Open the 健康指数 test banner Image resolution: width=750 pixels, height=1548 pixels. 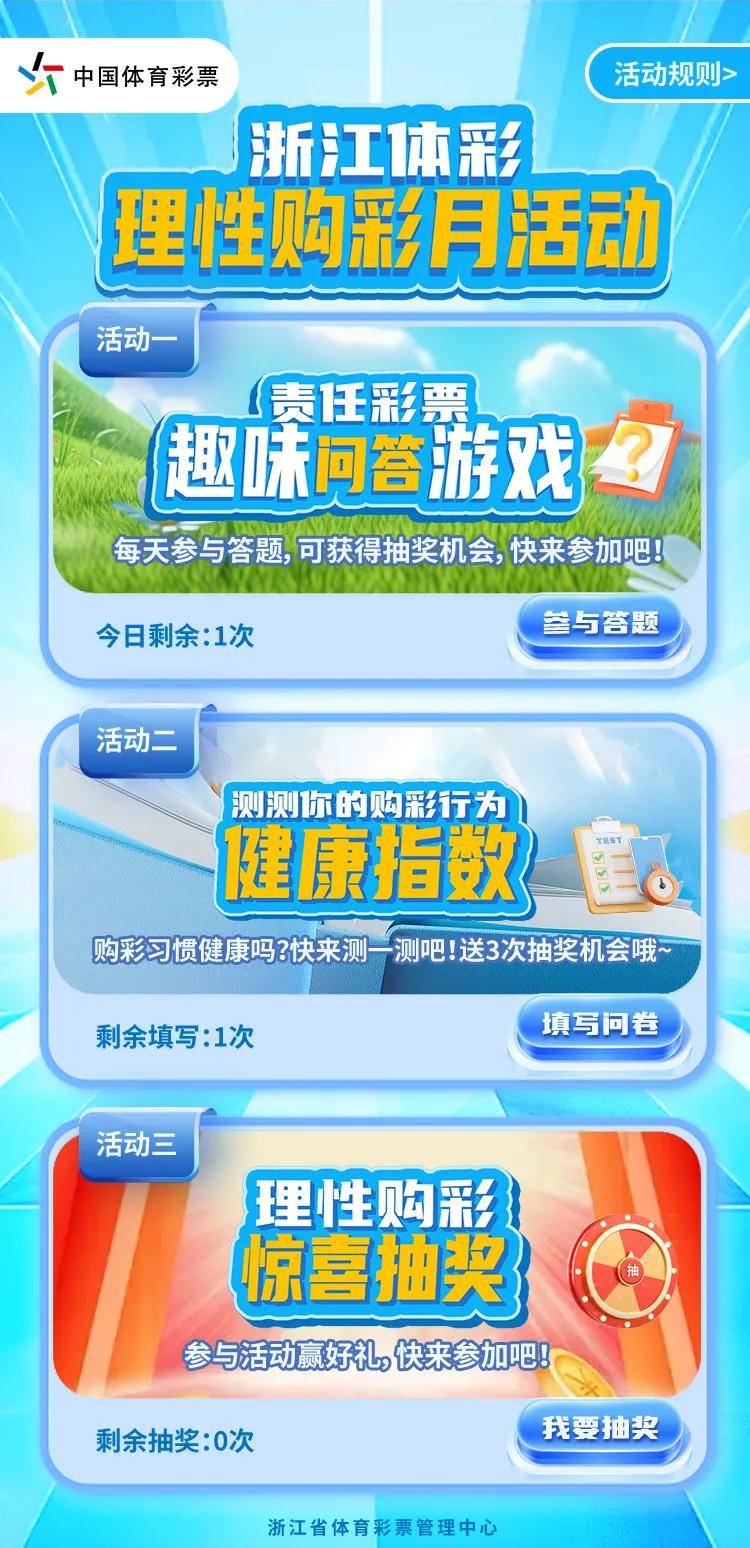point(376,850)
